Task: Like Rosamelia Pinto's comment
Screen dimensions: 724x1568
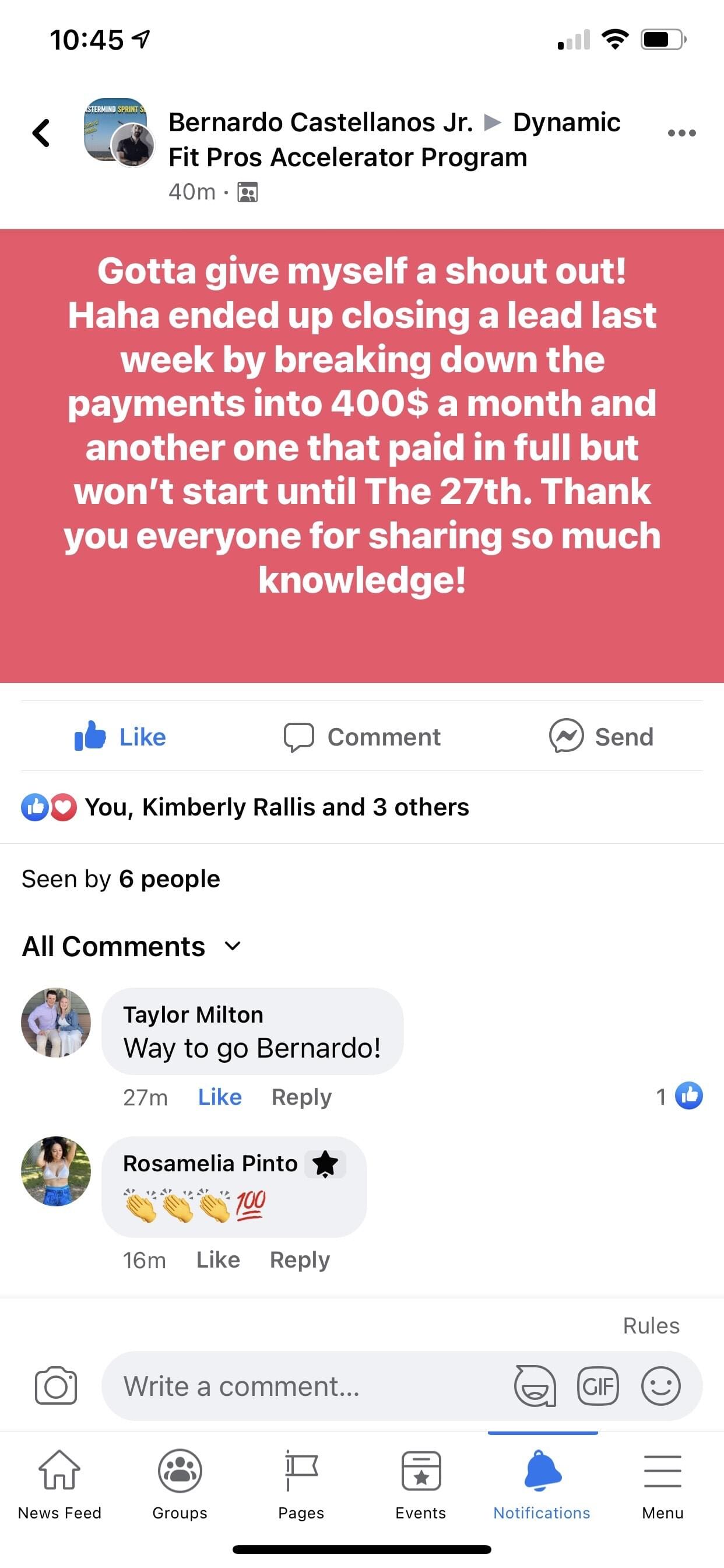Action: pyautogui.click(x=218, y=1259)
